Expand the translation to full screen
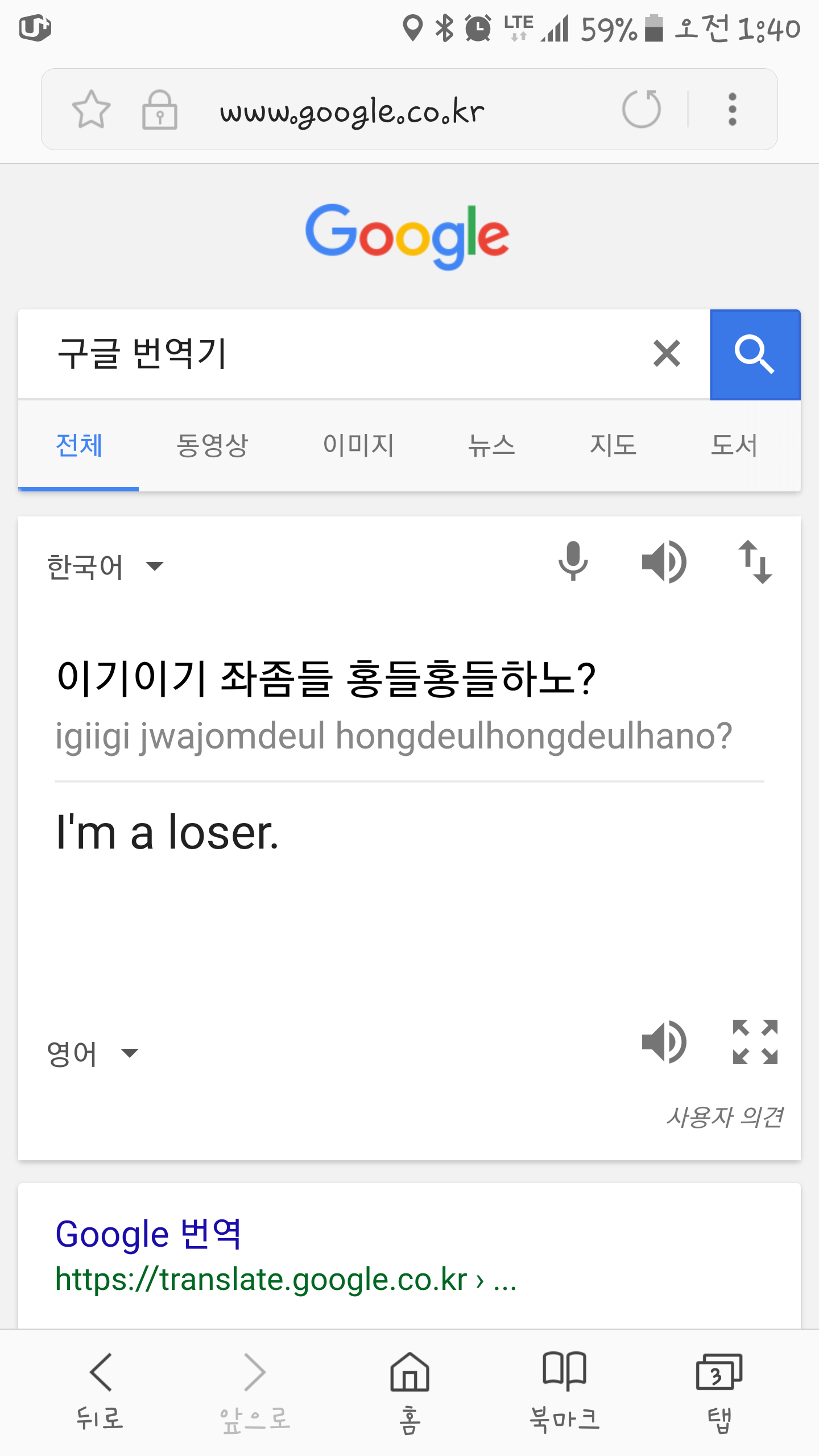 coord(755,1042)
